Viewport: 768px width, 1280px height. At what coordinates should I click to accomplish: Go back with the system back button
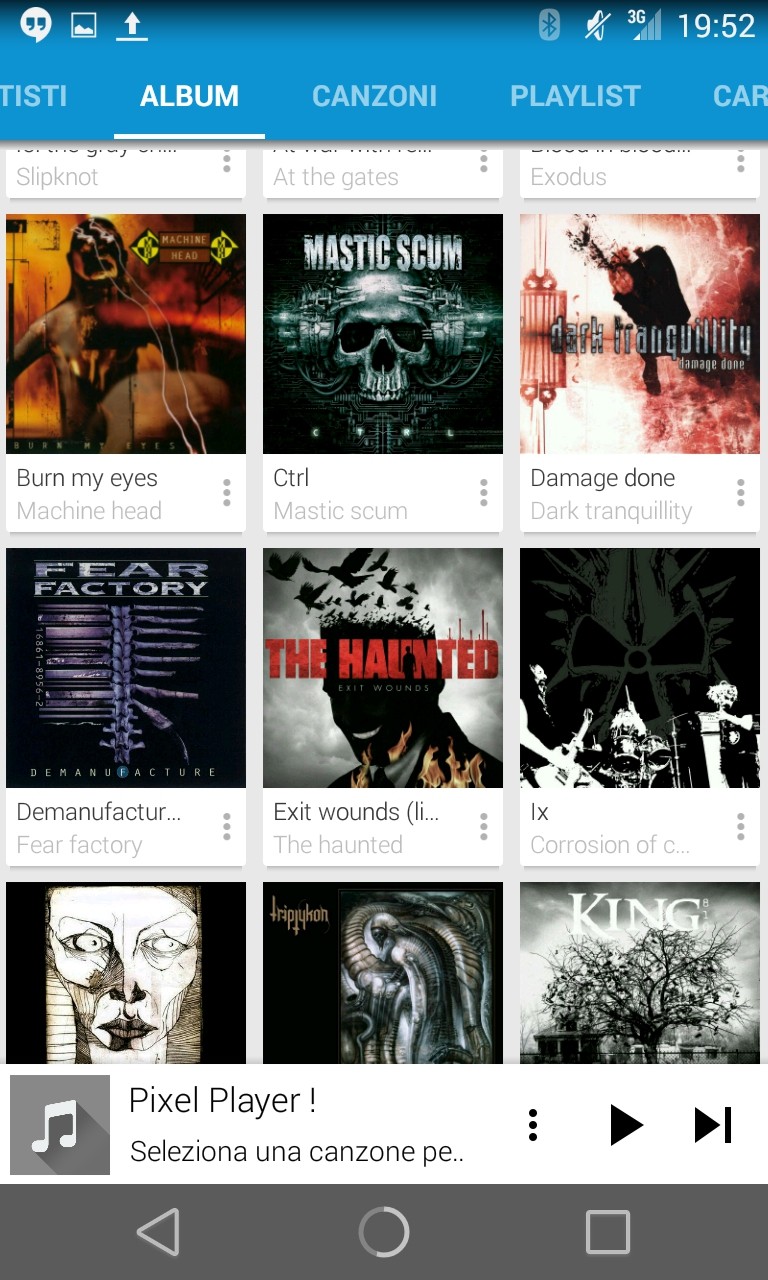pos(158,1232)
